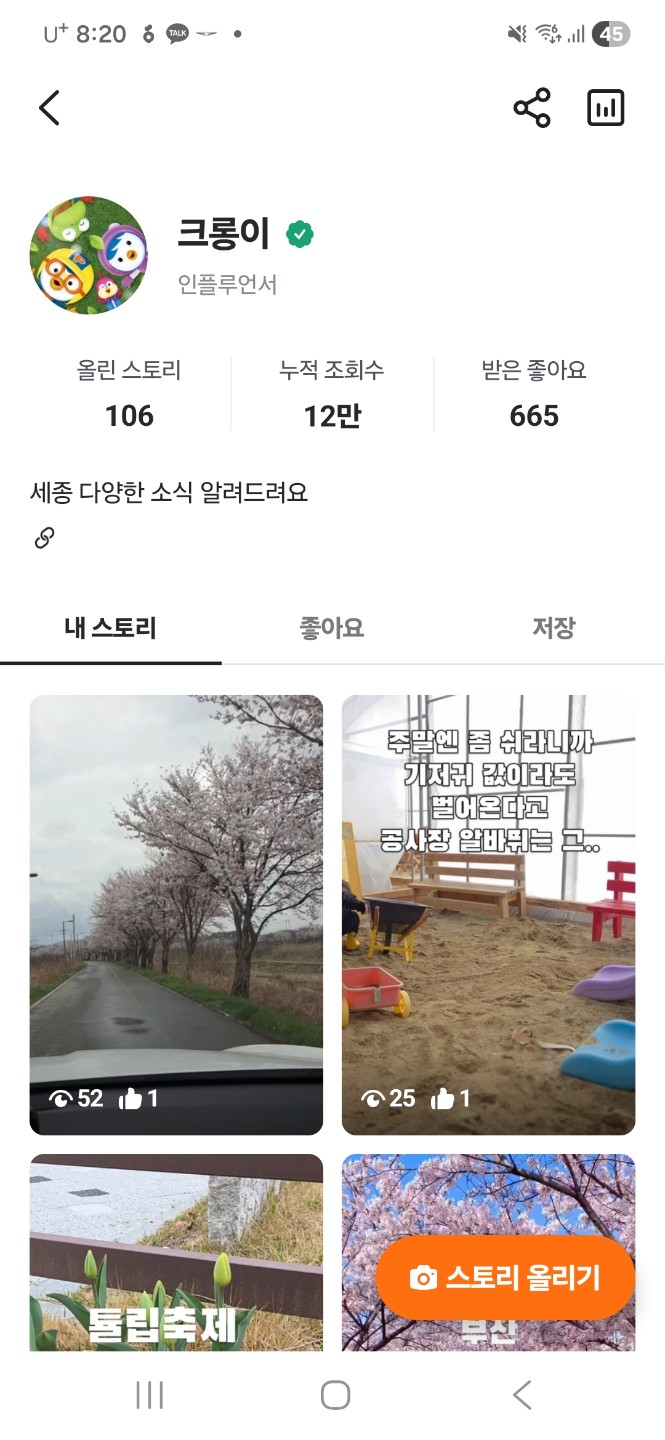Share this 크롱이 profile
This screenshot has height=1440, width=665.
531,108
